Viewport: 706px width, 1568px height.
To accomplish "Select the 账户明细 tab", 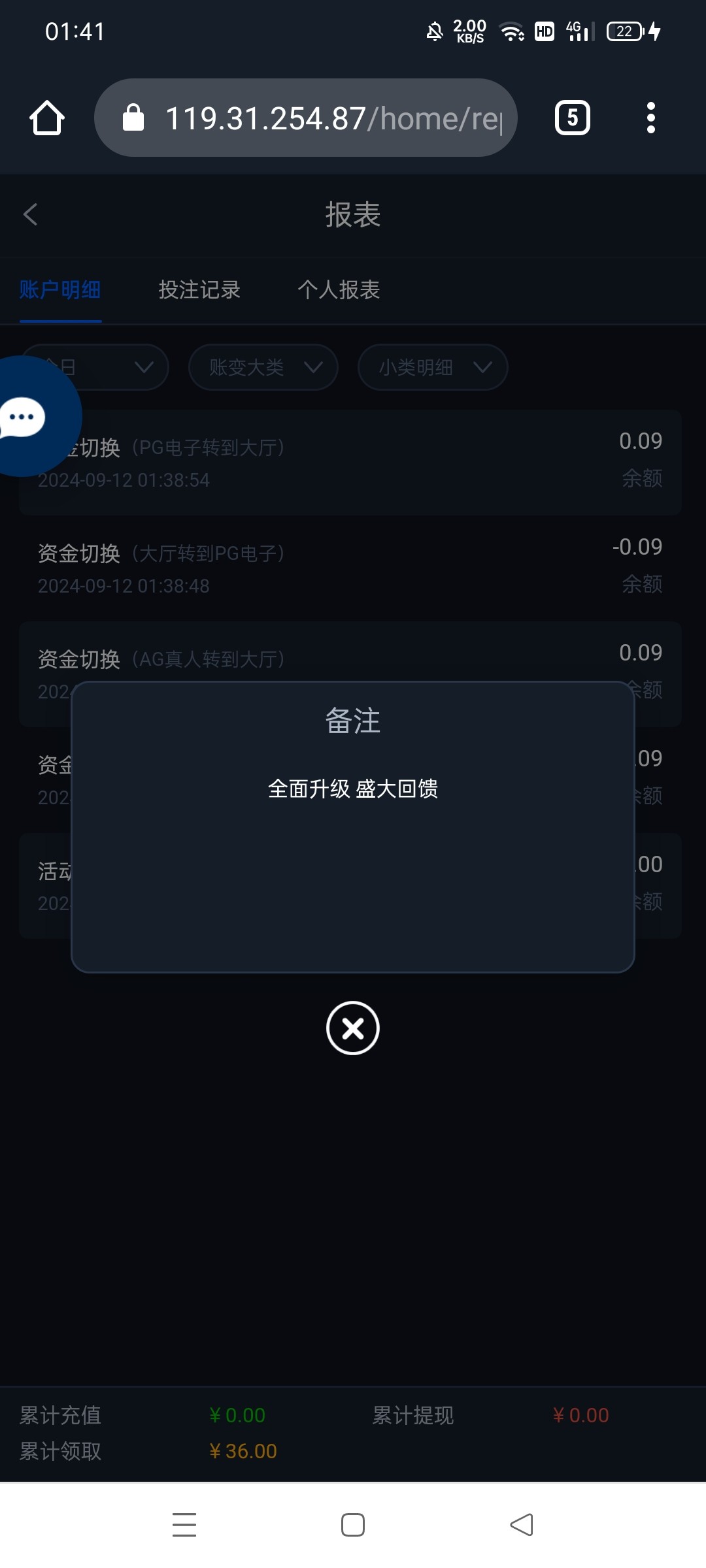I will click(x=60, y=289).
